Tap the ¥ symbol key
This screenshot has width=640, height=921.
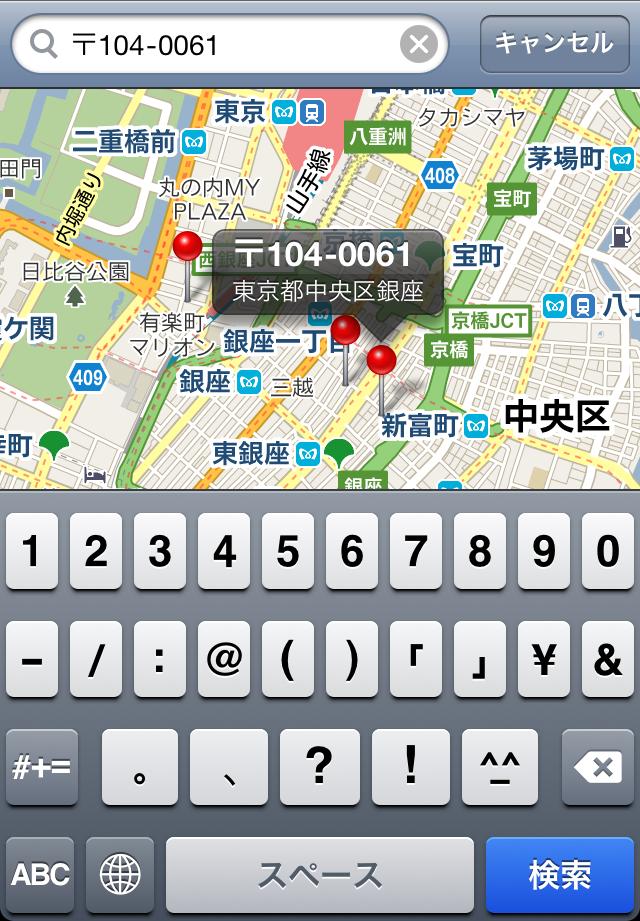(544, 659)
